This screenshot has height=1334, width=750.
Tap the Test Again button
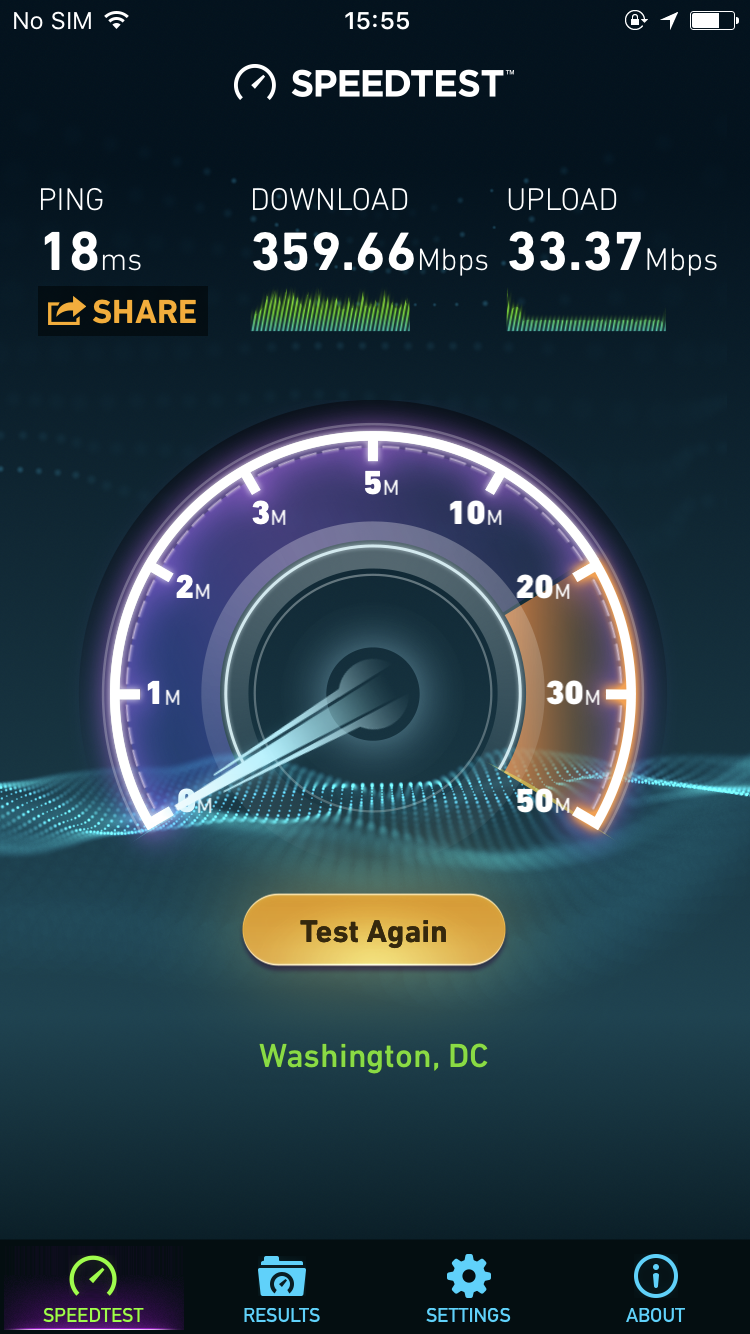click(374, 931)
